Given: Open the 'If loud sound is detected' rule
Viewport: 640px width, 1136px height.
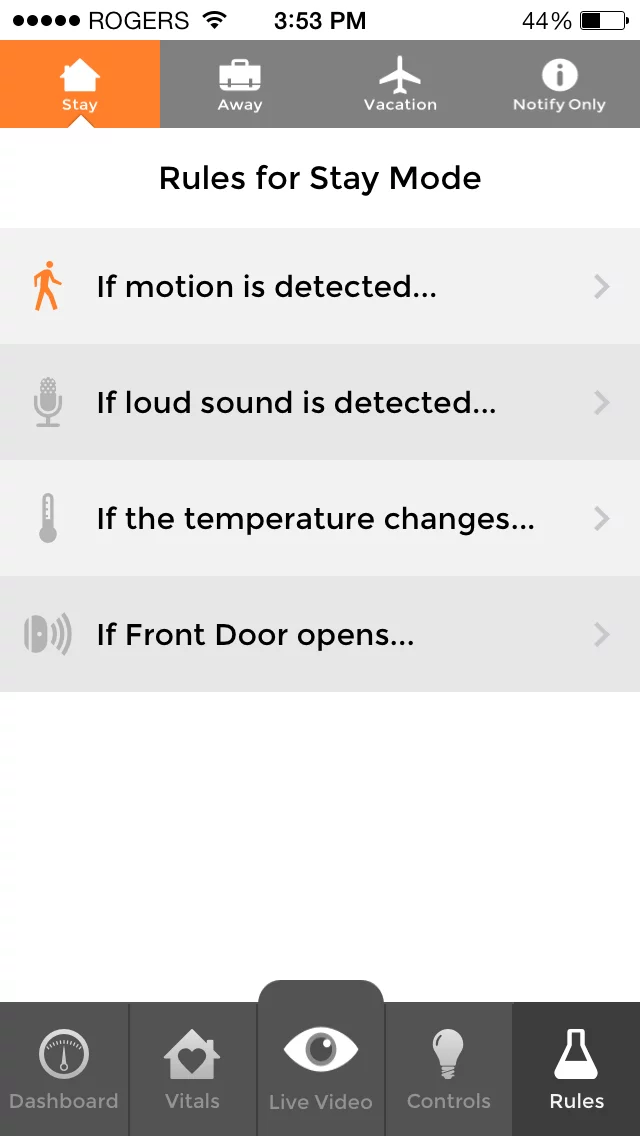Looking at the screenshot, I should pos(320,403).
